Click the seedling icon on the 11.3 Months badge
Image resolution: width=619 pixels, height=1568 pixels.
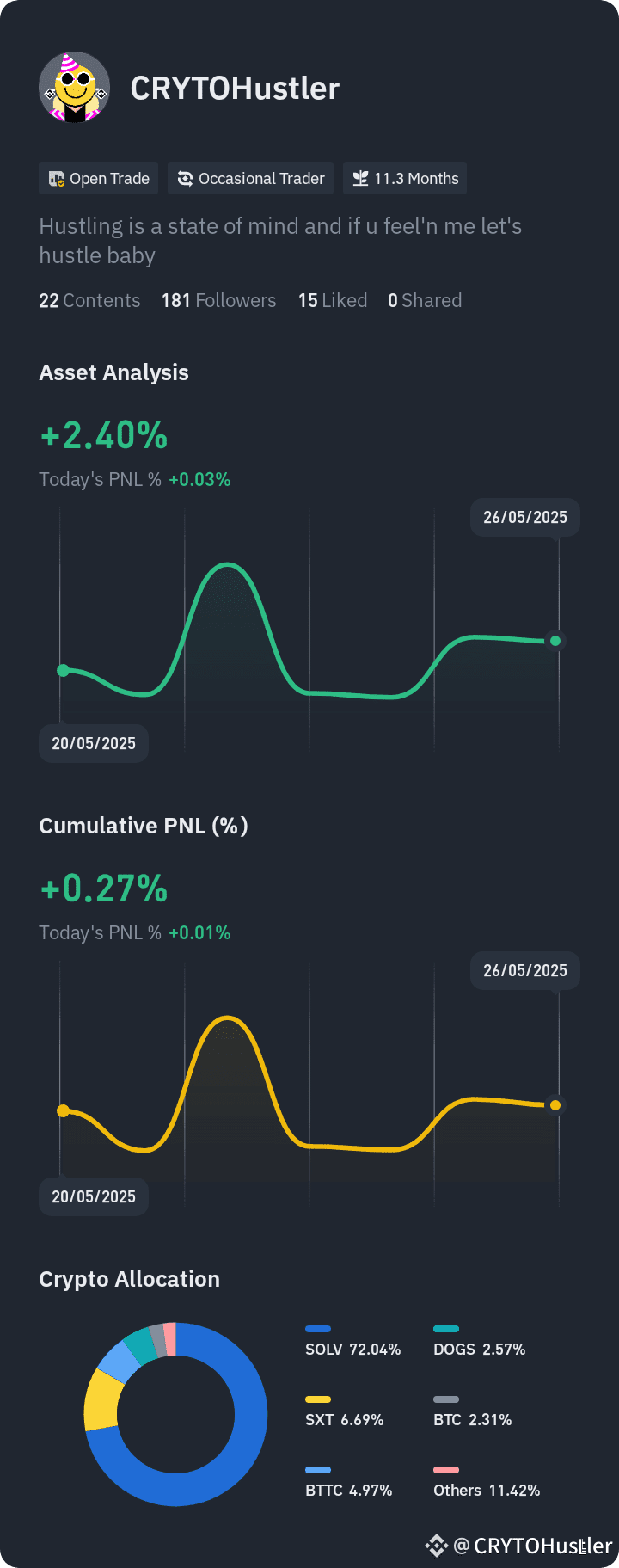[359, 178]
